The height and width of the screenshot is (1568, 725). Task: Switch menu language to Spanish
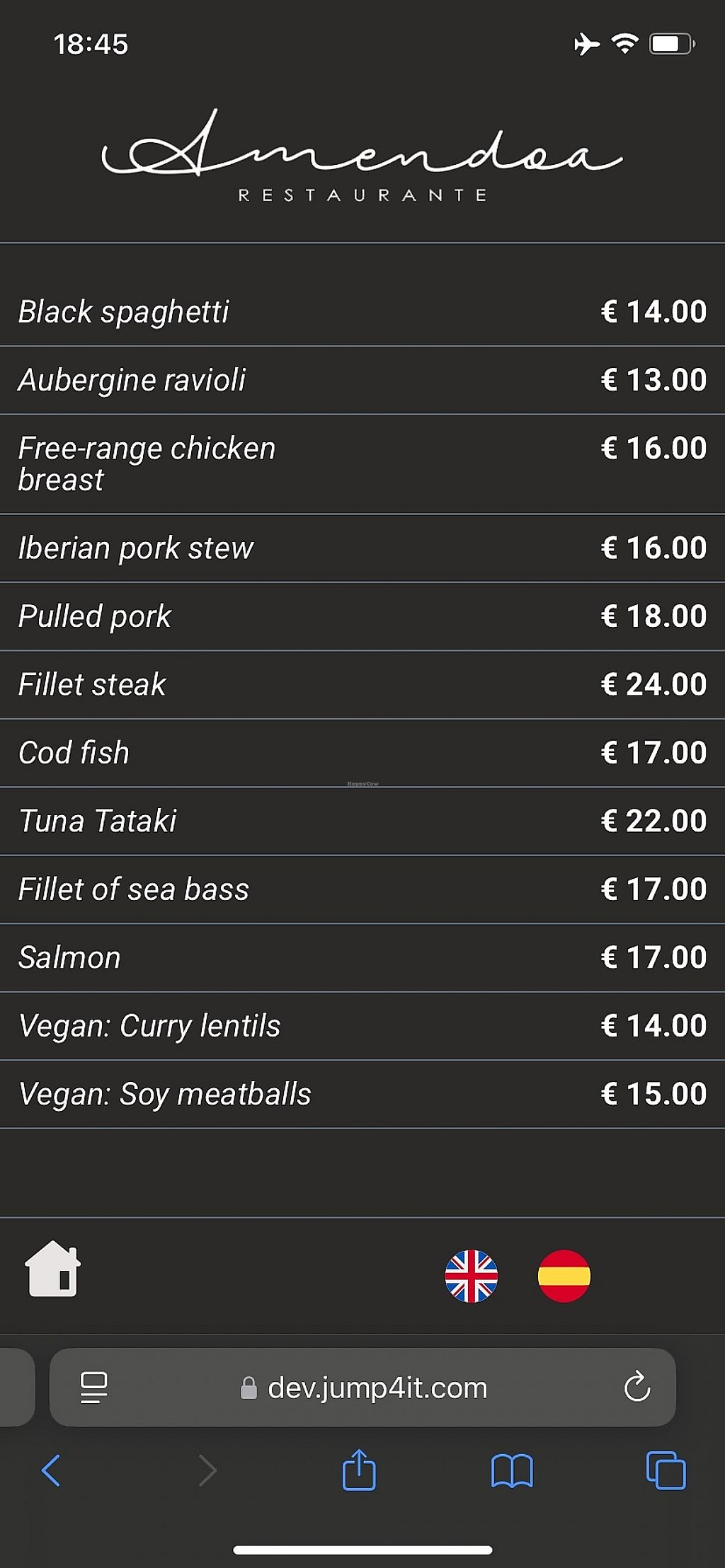[x=564, y=1276]
